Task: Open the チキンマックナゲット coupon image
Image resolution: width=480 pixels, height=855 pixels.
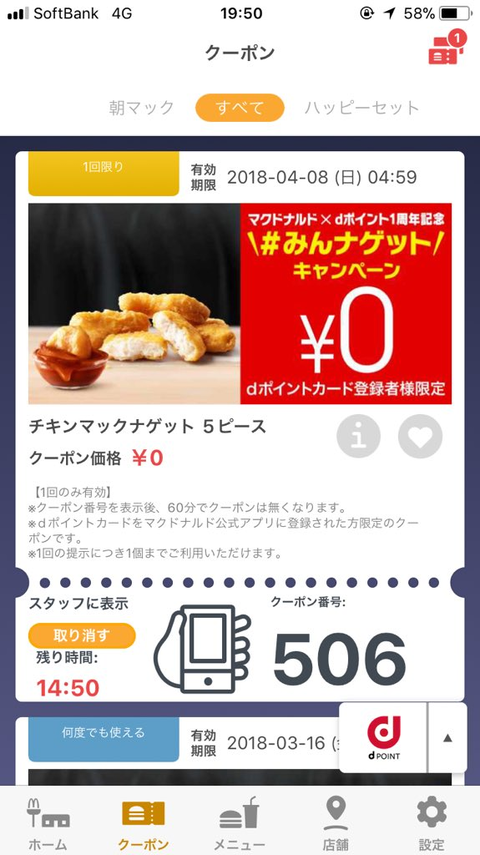Action: coord(240,304)
